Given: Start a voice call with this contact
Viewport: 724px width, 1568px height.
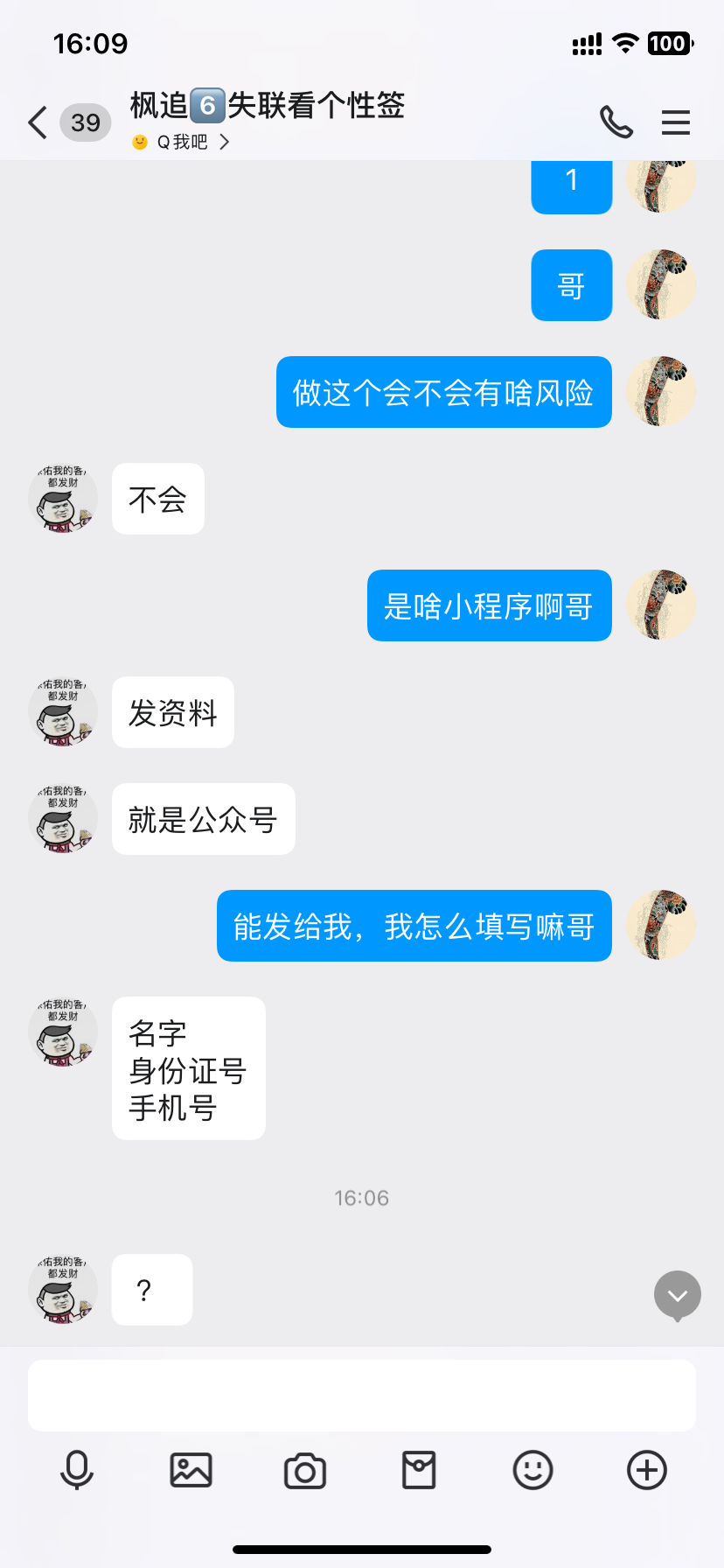Looking at the screenshot, I should [616, 122].
